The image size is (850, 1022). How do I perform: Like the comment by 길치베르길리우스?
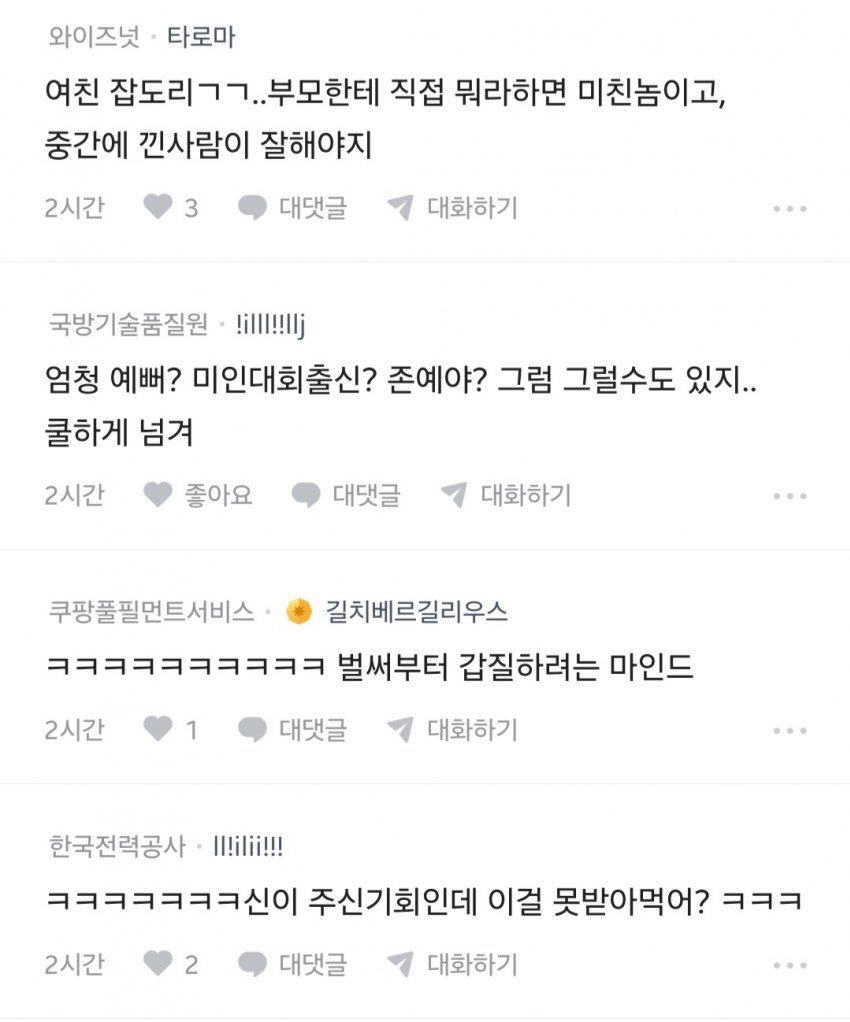[x=159, y=730]
